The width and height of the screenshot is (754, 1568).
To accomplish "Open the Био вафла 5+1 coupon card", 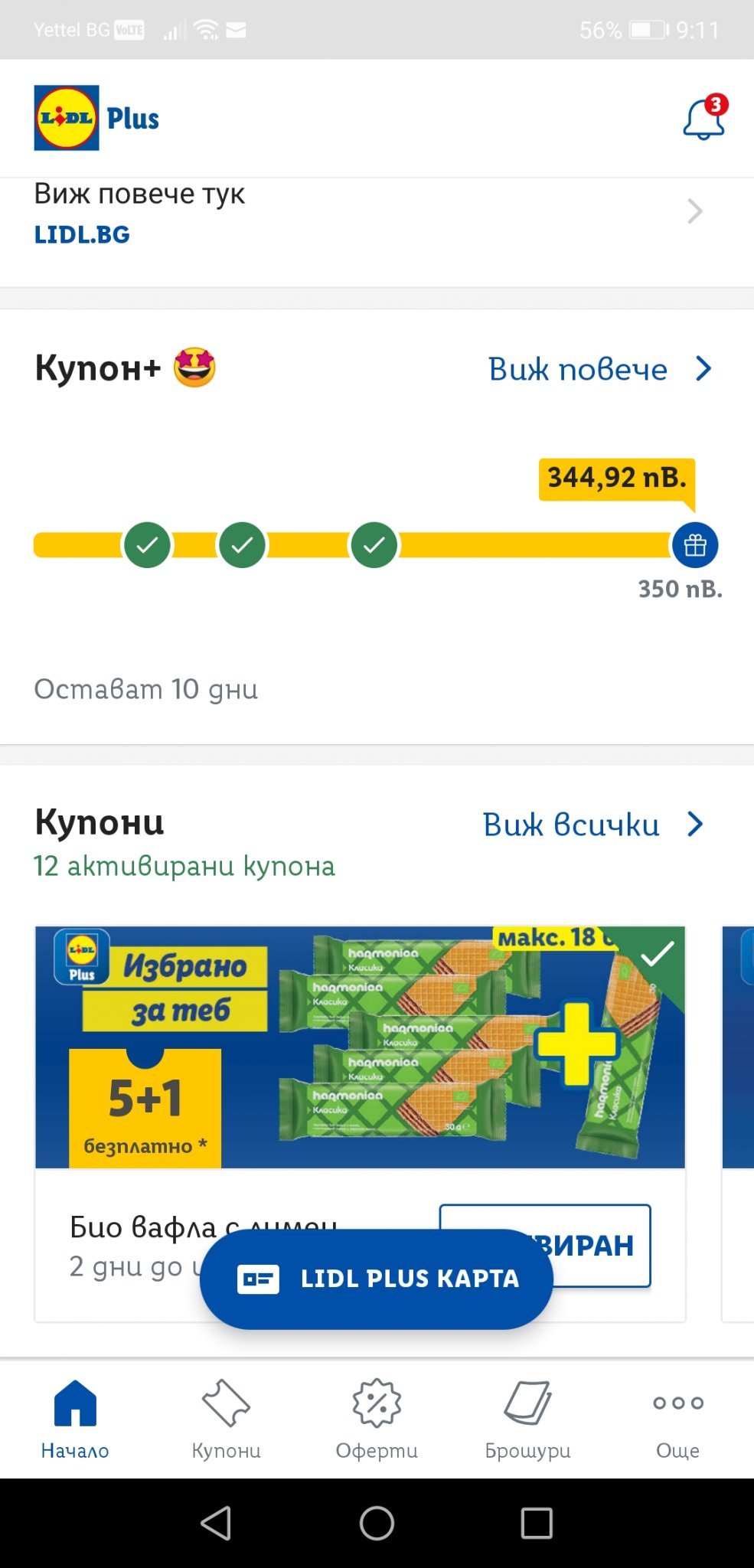I will click(360, 1047).
